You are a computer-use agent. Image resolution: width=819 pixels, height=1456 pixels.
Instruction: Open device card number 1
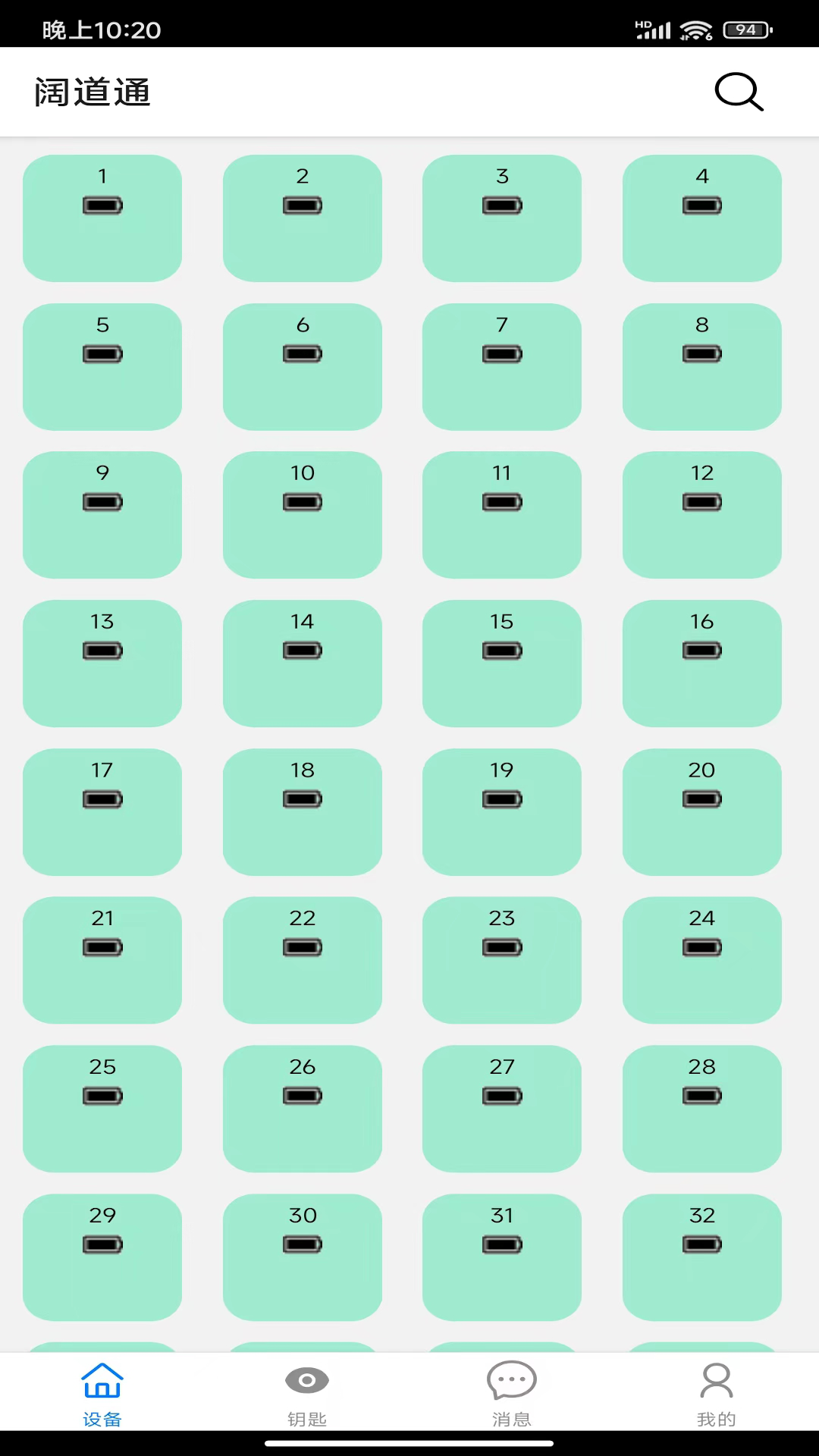click(102, 218)
